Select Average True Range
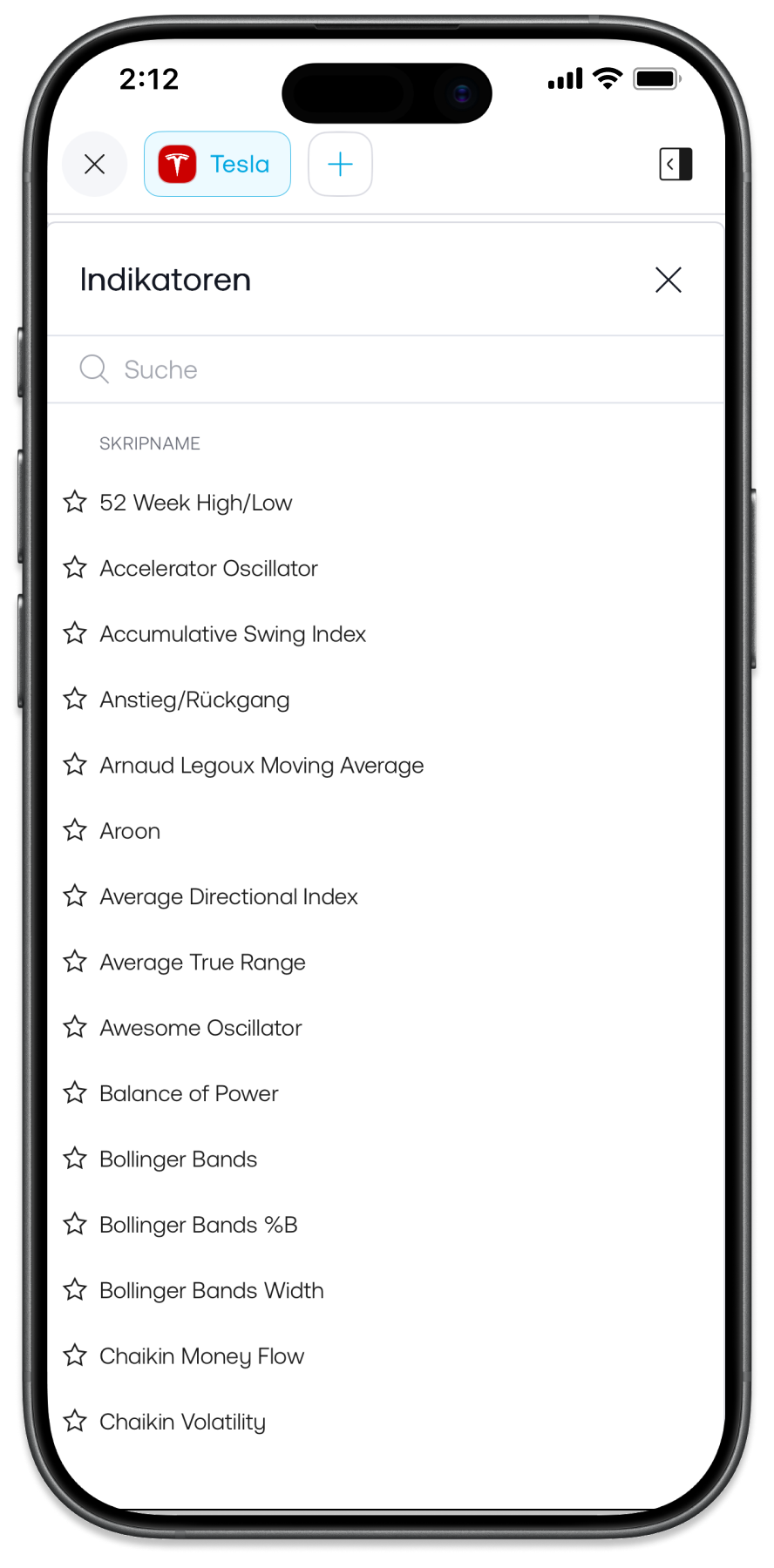Screen dimensions: 774x1568 click(202, 963)
